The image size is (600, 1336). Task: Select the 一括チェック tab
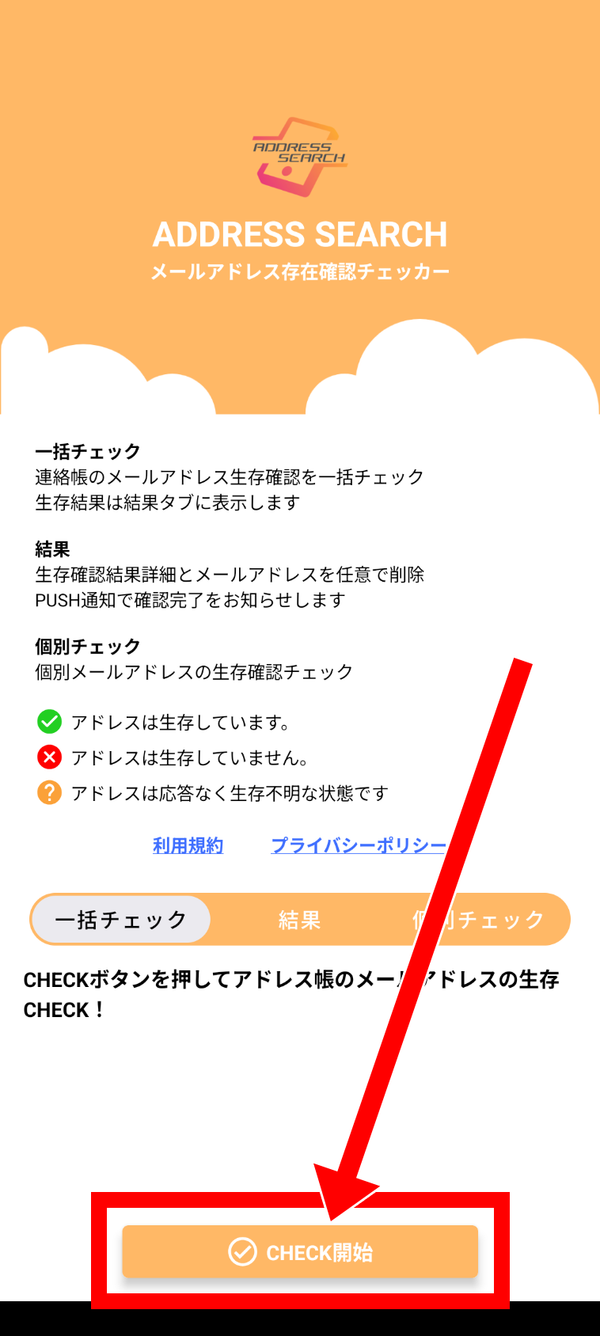click(121, 920)
